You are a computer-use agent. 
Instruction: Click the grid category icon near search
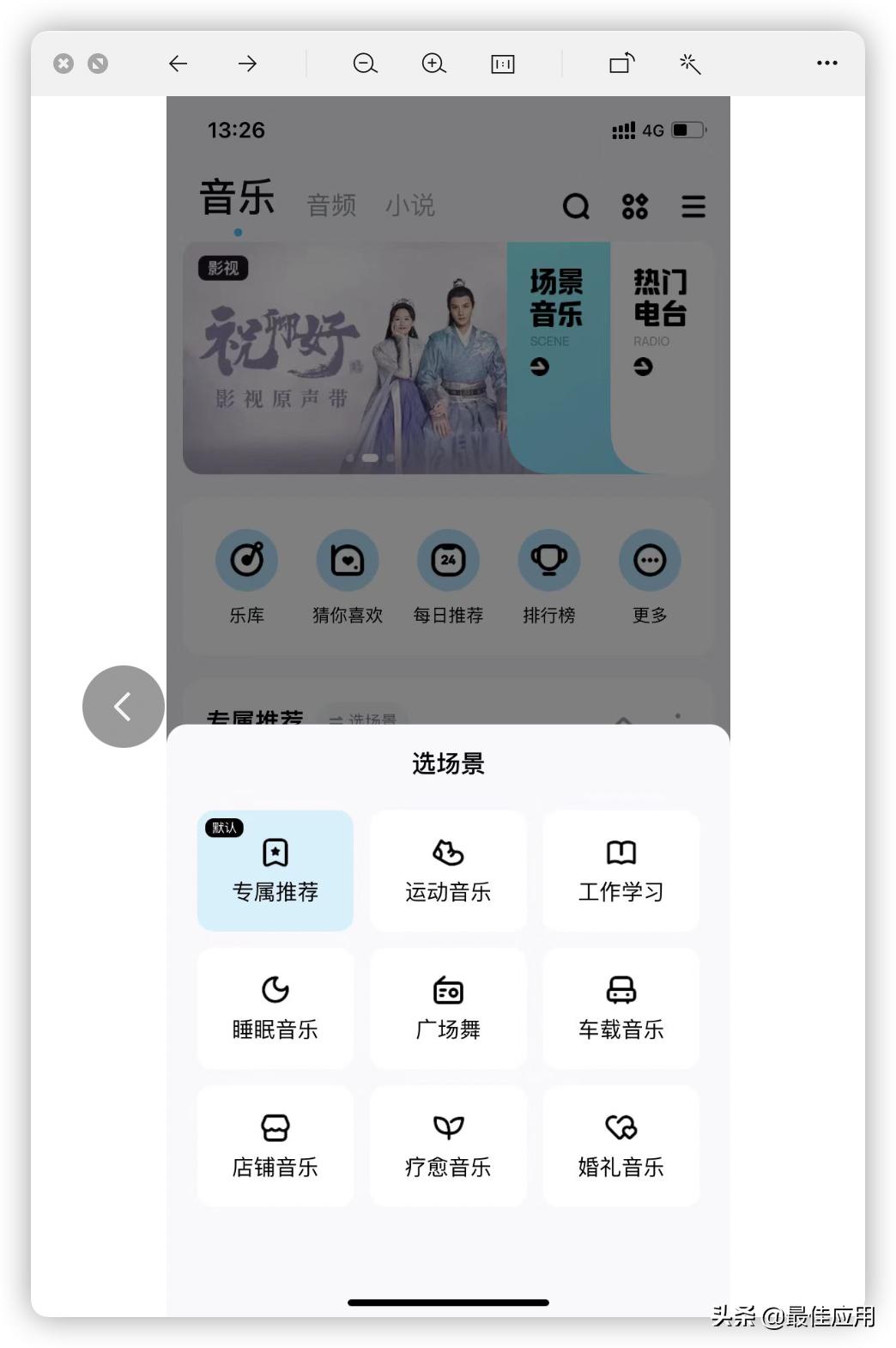point(634,206)
